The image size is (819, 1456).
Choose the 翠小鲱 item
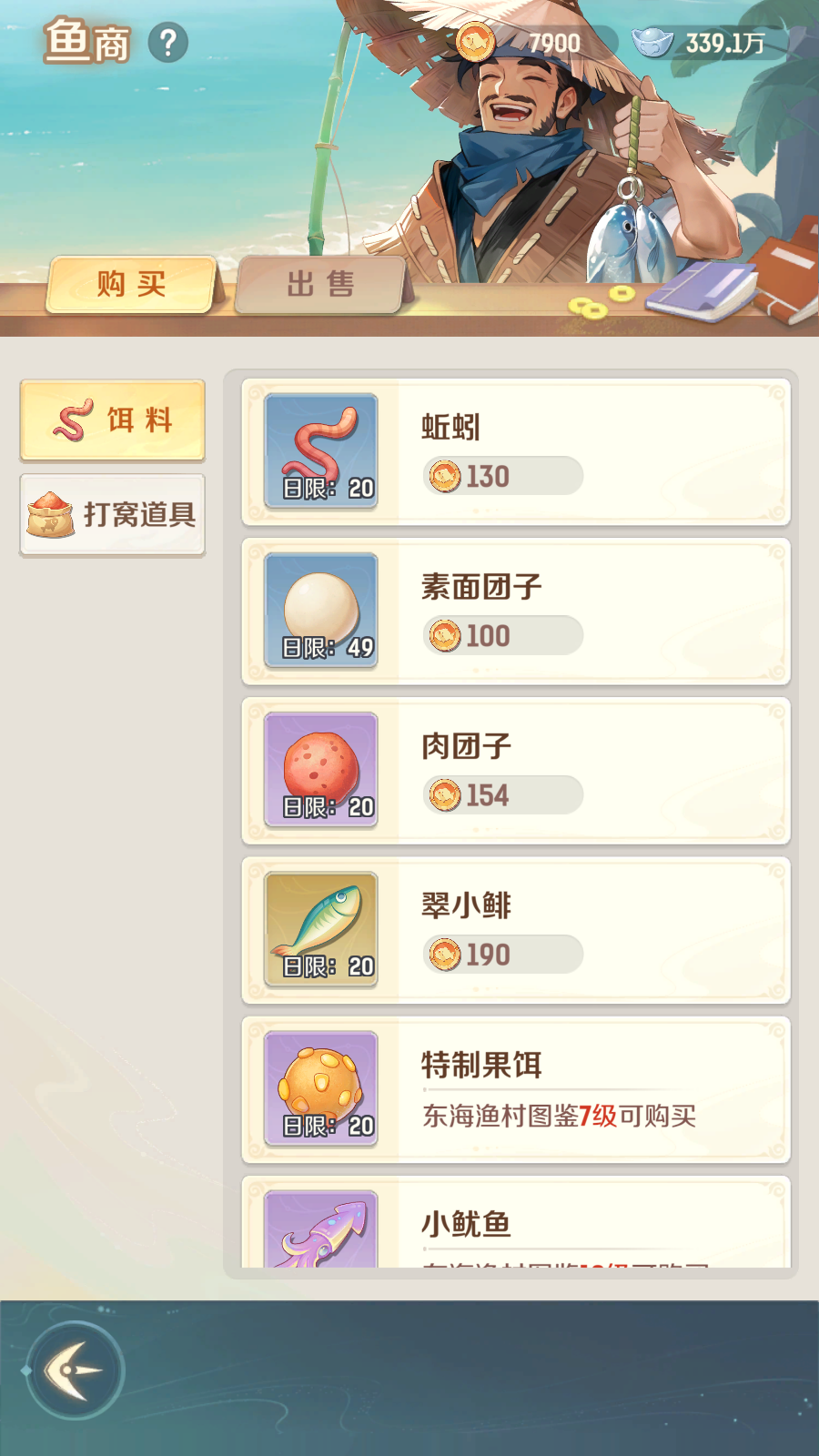tap(515, 930)
